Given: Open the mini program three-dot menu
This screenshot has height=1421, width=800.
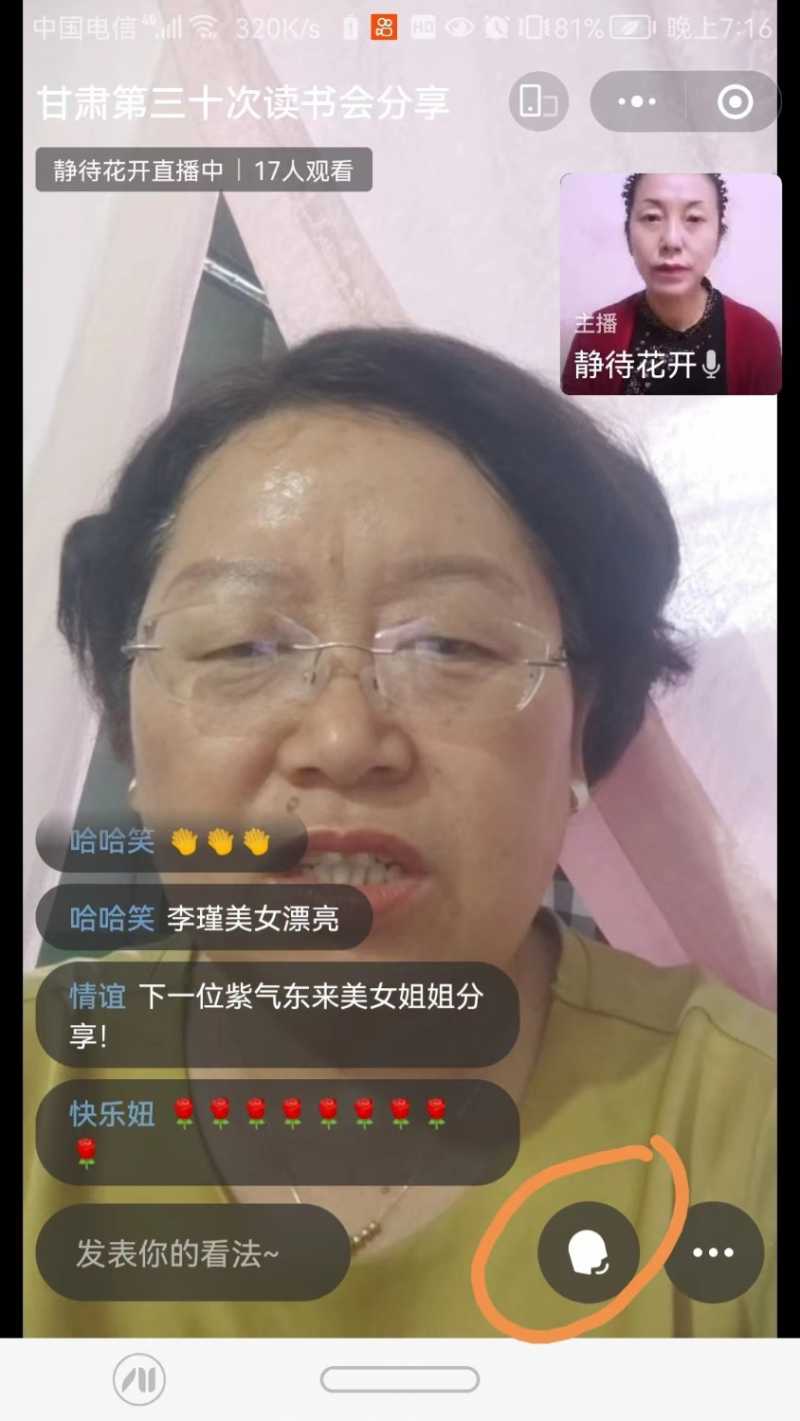Looking at the screenshot, I should 637,102.
